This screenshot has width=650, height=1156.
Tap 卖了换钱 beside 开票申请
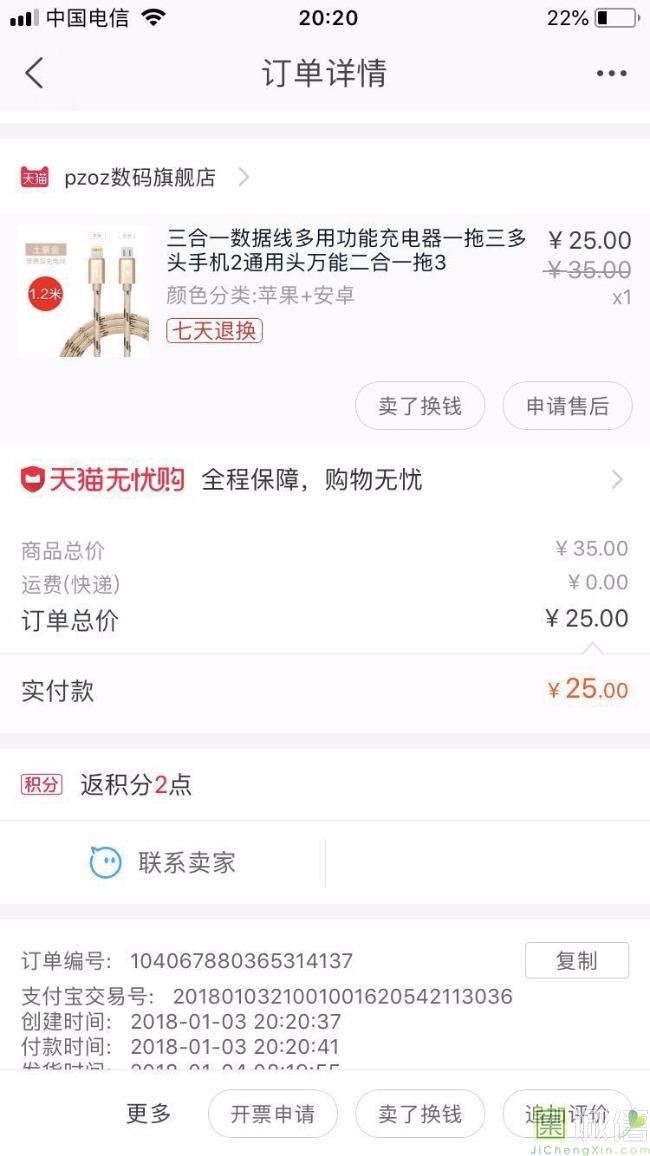point(420,1114)
